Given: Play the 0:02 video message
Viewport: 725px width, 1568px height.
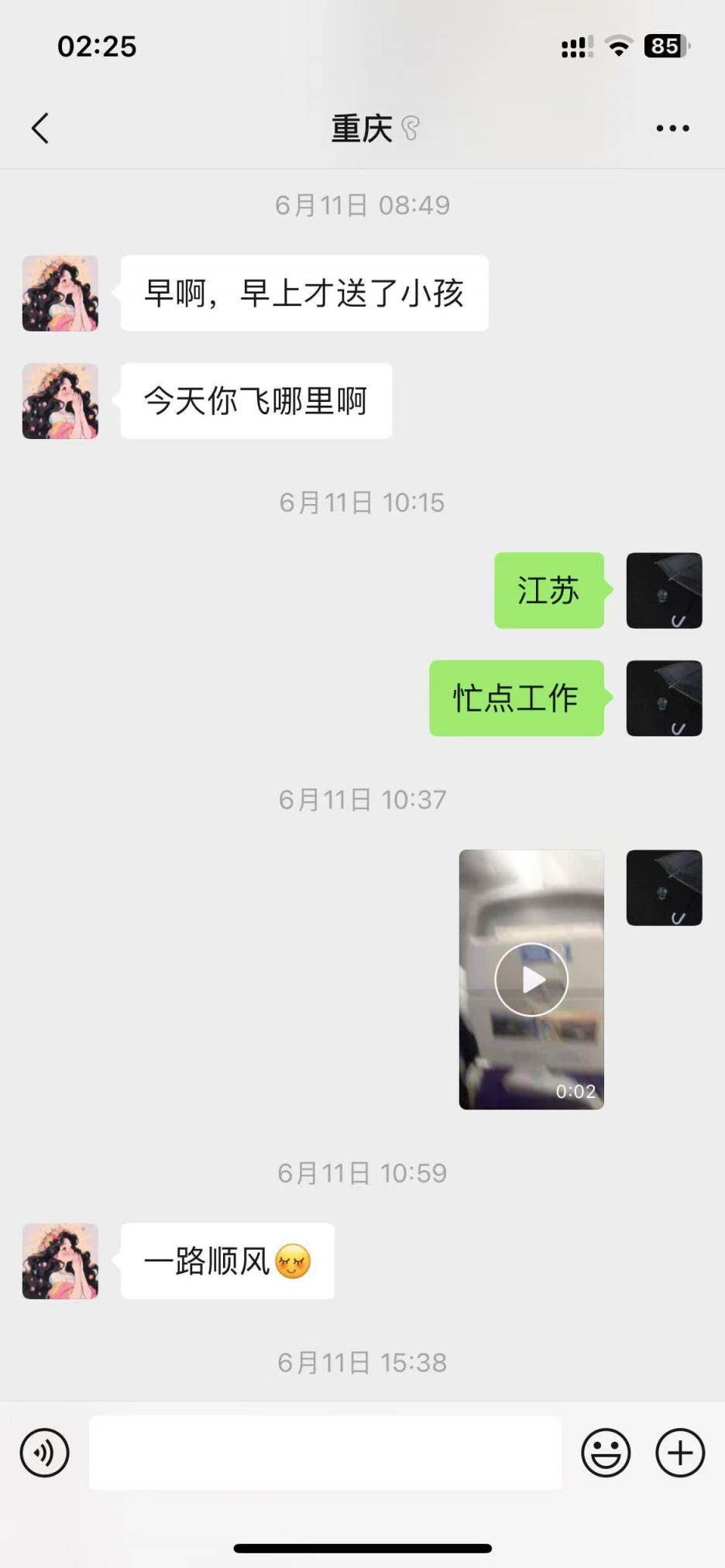Looking at the screenshot, I should (531, 979).
